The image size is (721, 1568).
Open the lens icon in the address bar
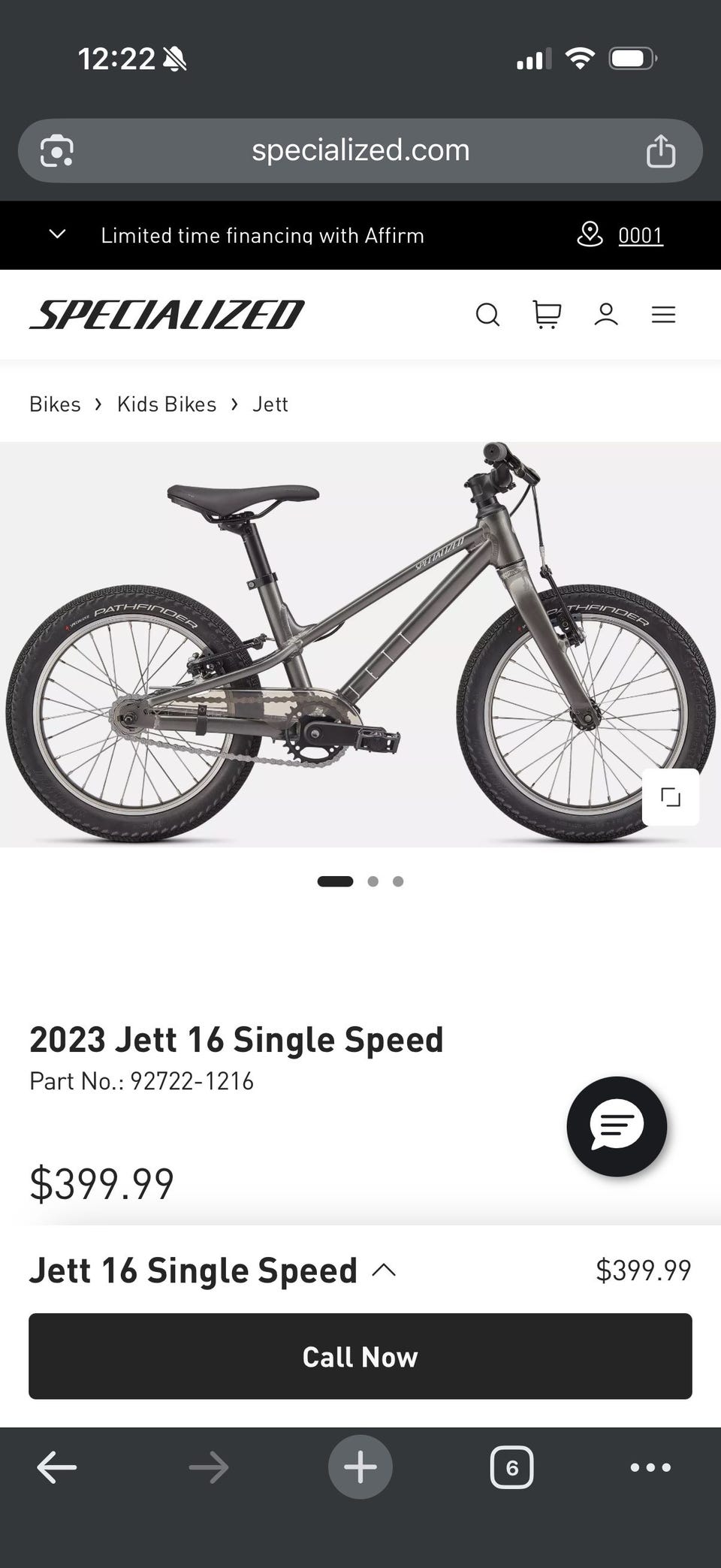coord(57,151)
